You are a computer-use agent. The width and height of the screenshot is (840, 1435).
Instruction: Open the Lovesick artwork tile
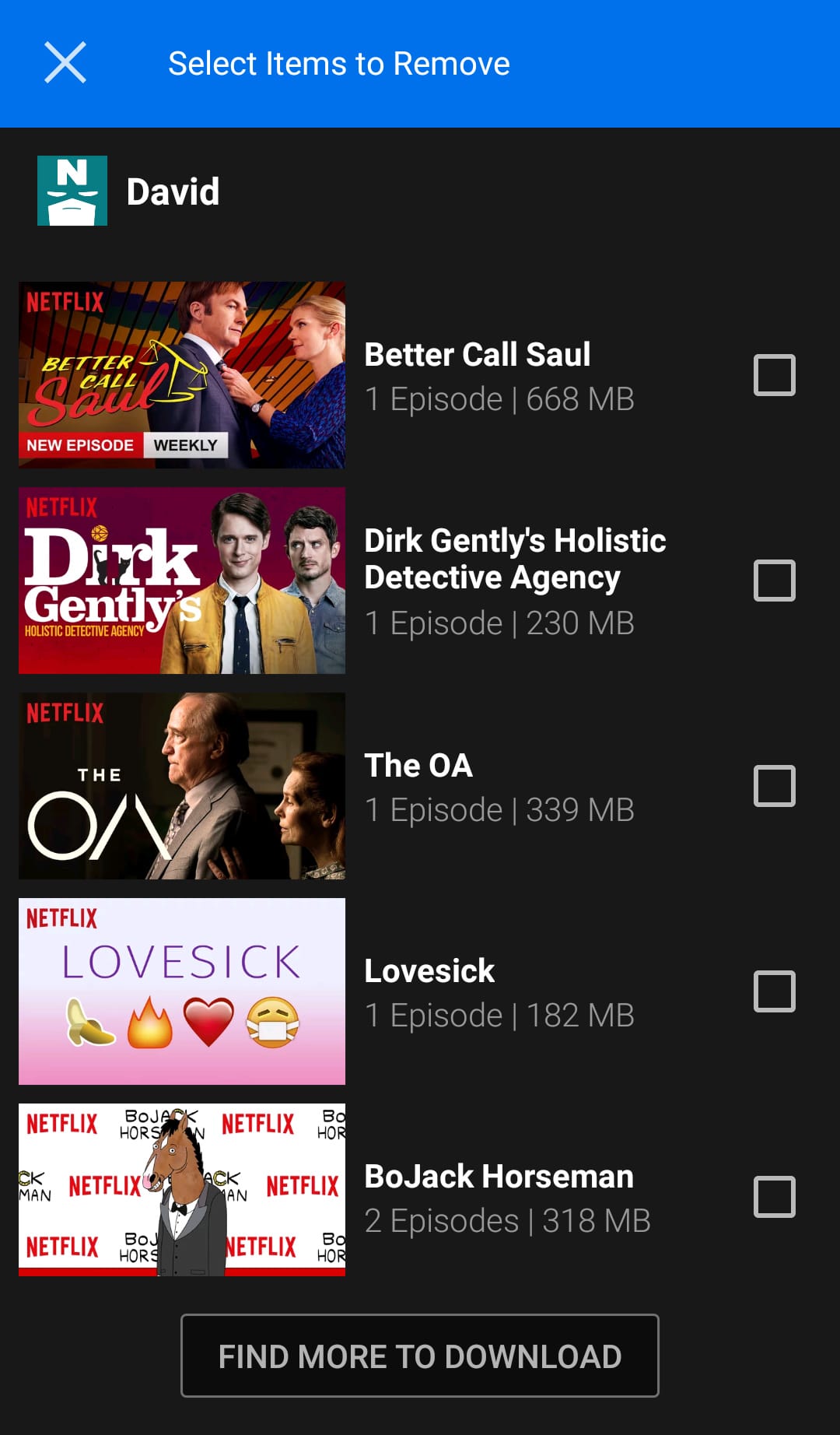(182, 991)
